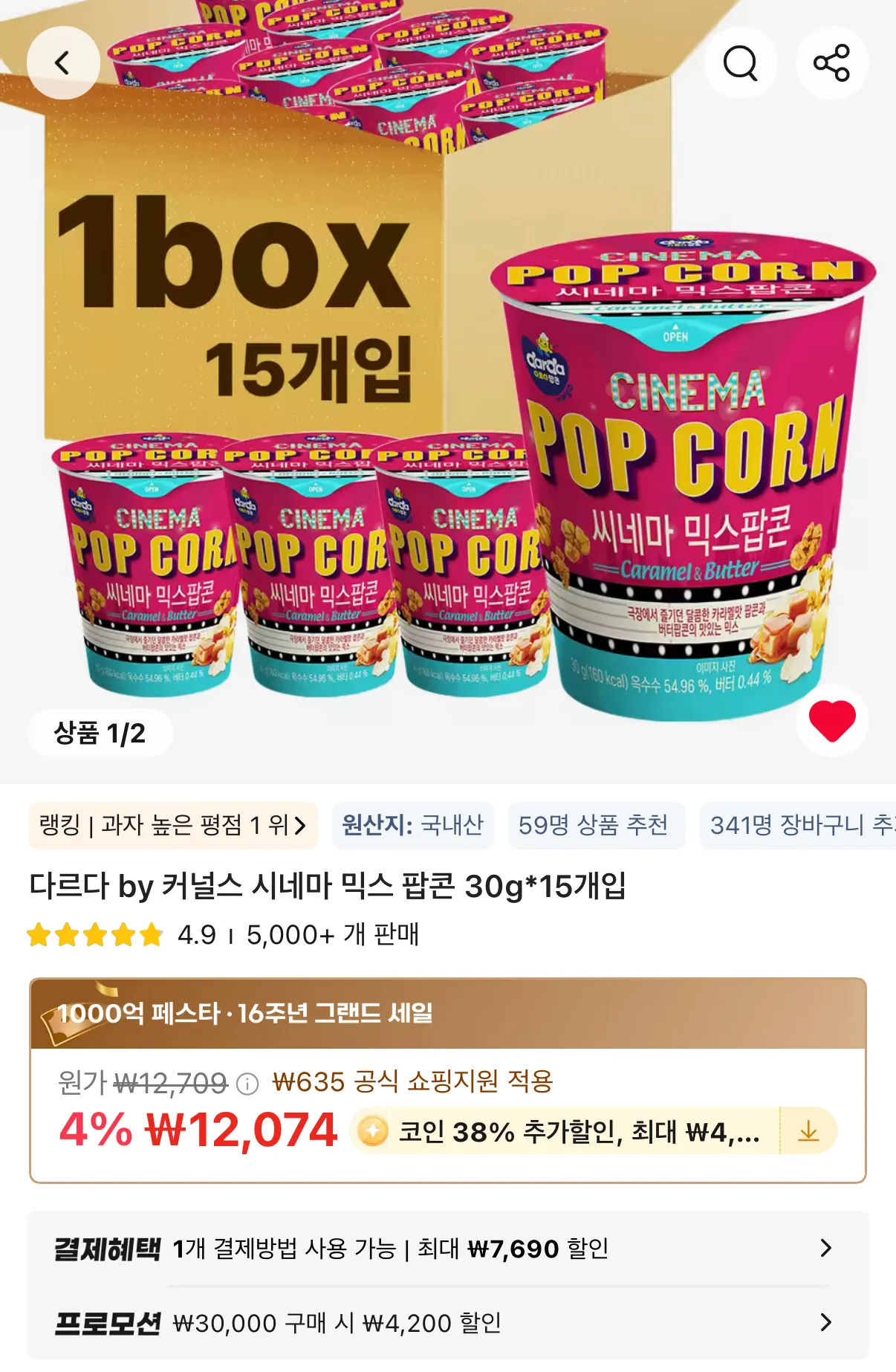Share this popcorn product
This screenshot has height=1372, width=896.
[831, 63]
